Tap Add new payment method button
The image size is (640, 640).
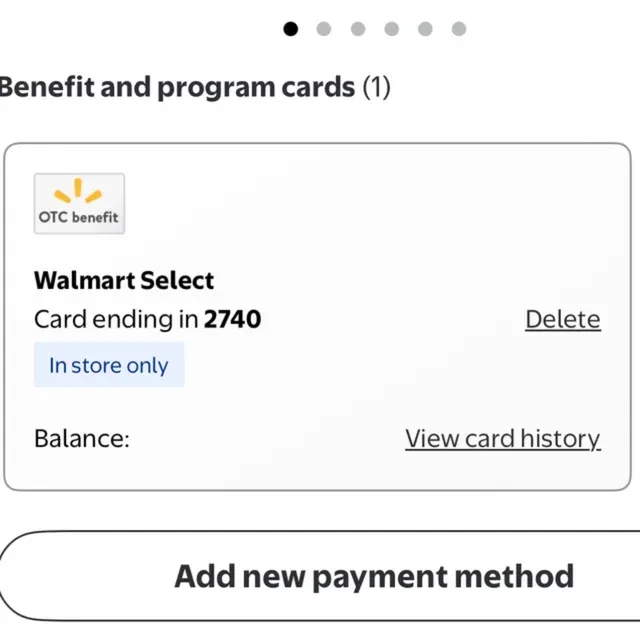coord(320,576)
